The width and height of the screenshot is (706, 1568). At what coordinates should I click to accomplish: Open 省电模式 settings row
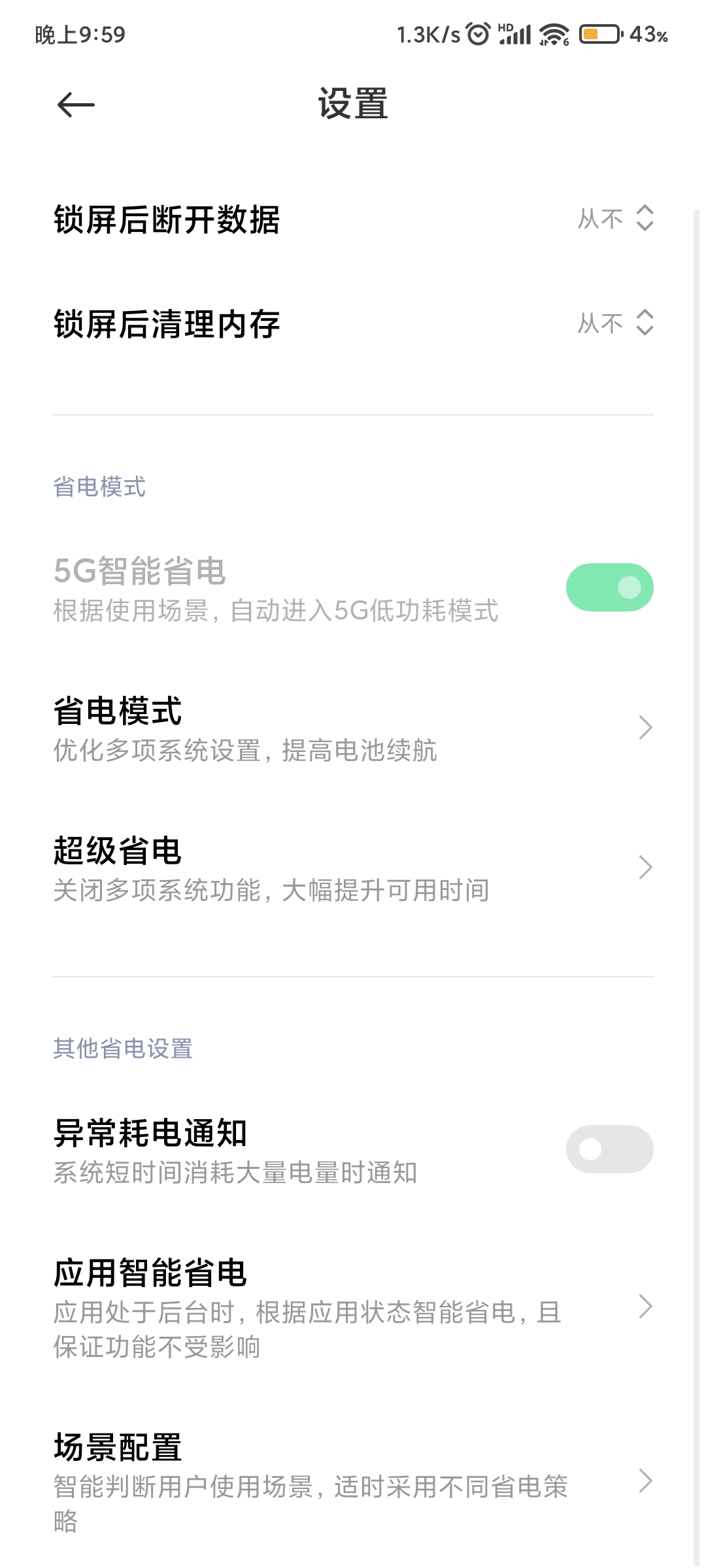[x=353, y=728]
